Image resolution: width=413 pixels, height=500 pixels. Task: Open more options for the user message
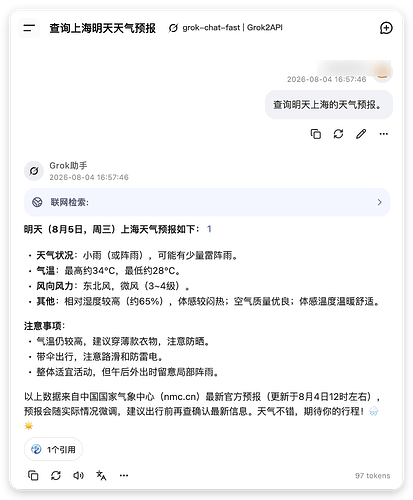coord(384,134)
